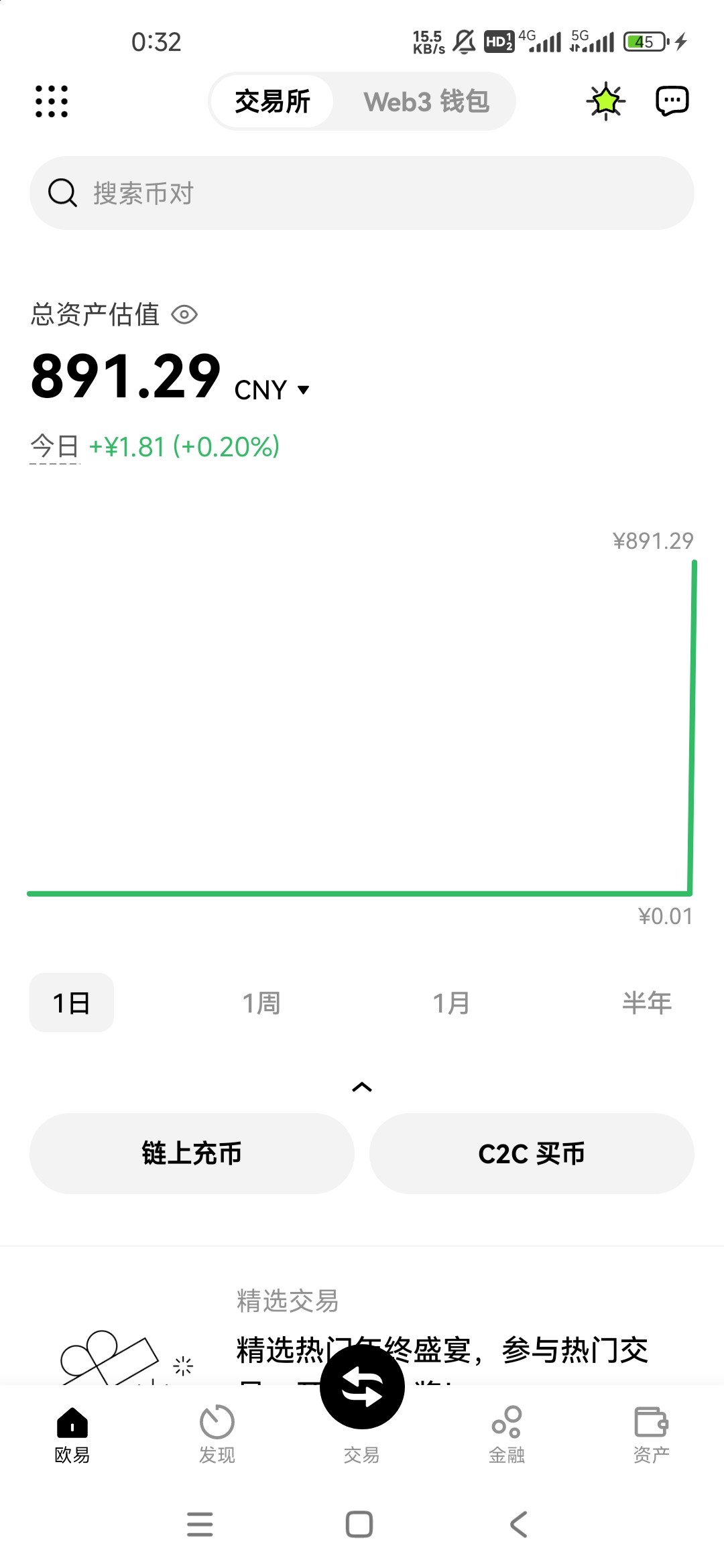Open the grid menu icon
724x1568 pixels.
(x=52, y=101)
